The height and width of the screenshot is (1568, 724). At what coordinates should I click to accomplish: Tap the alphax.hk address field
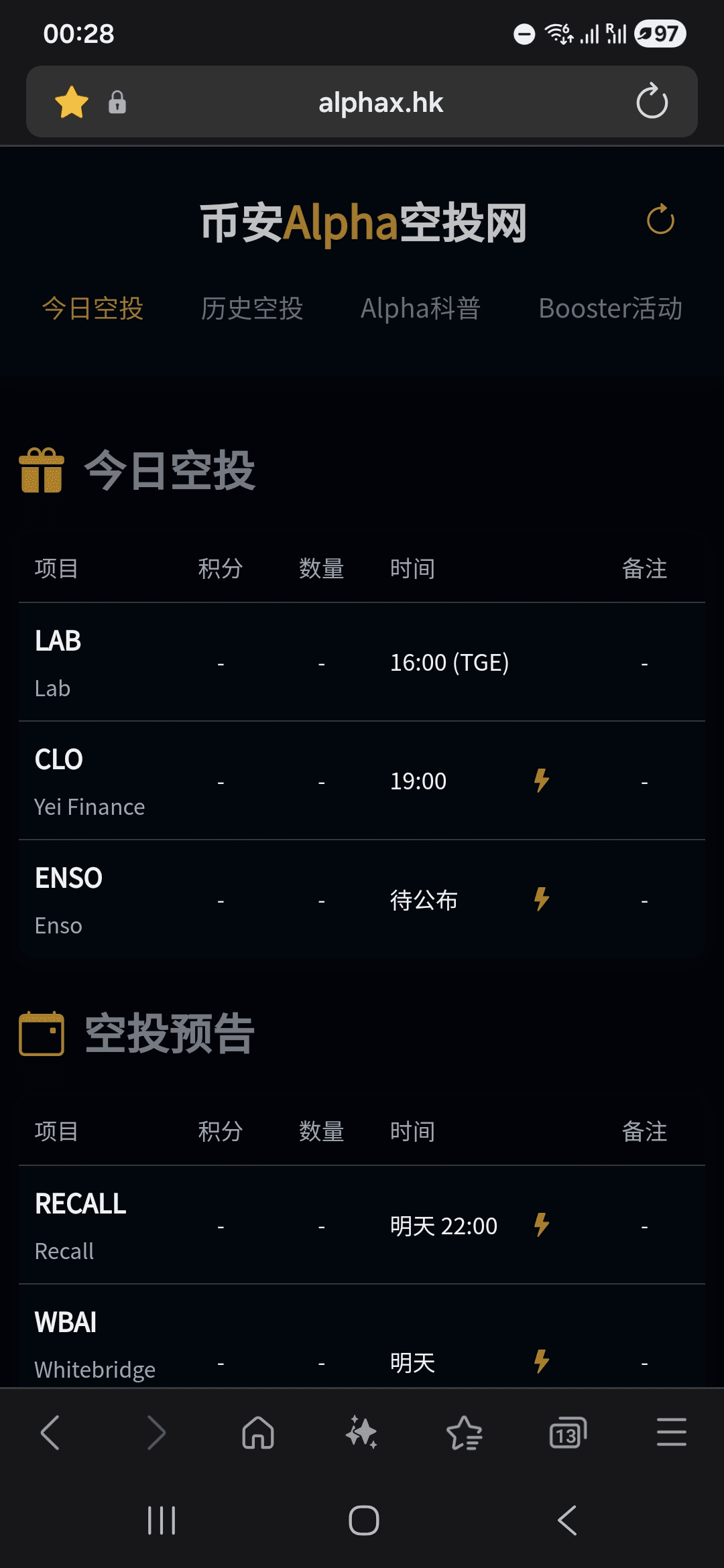(x=380, y=103)
